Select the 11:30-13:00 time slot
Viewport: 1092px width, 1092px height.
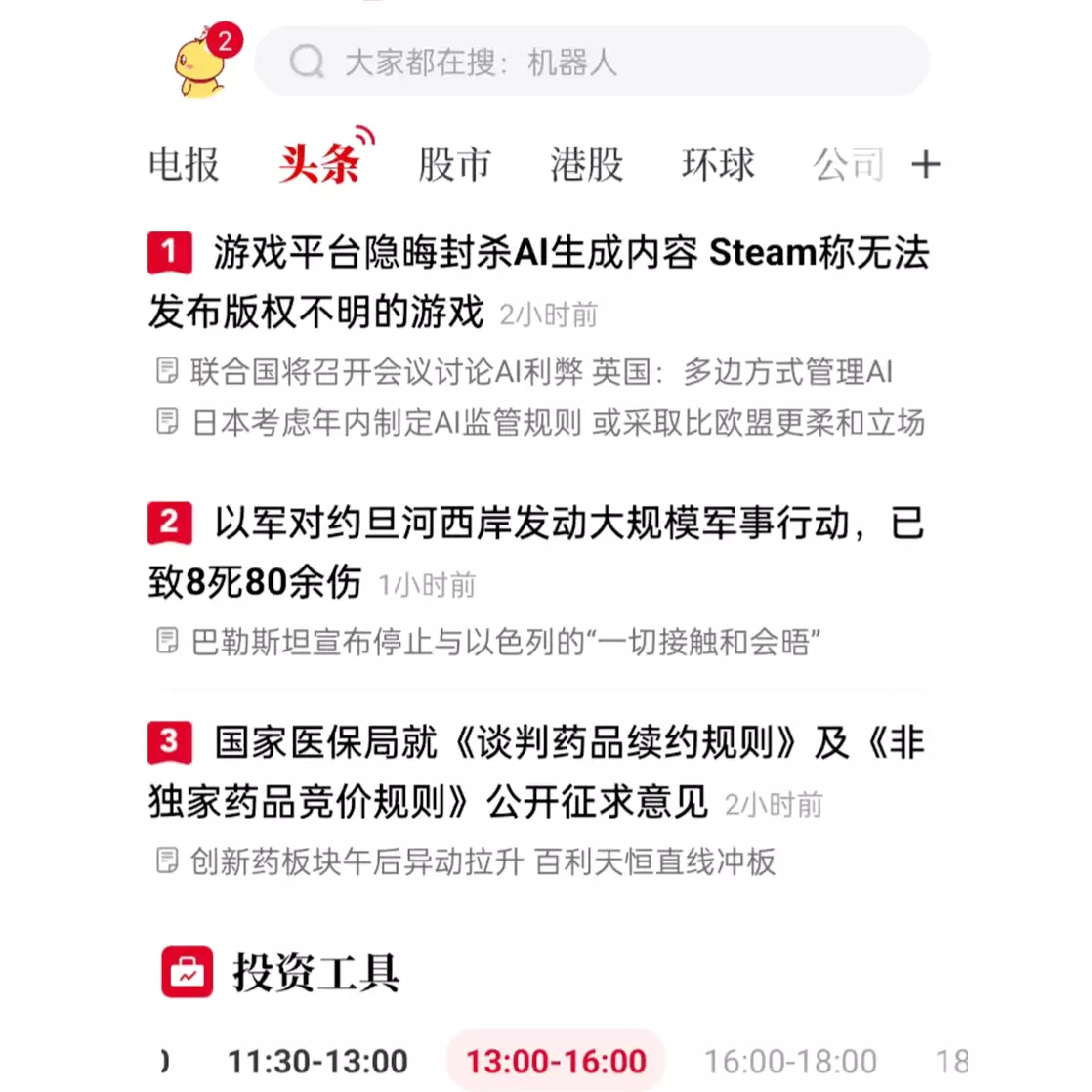317,1061
